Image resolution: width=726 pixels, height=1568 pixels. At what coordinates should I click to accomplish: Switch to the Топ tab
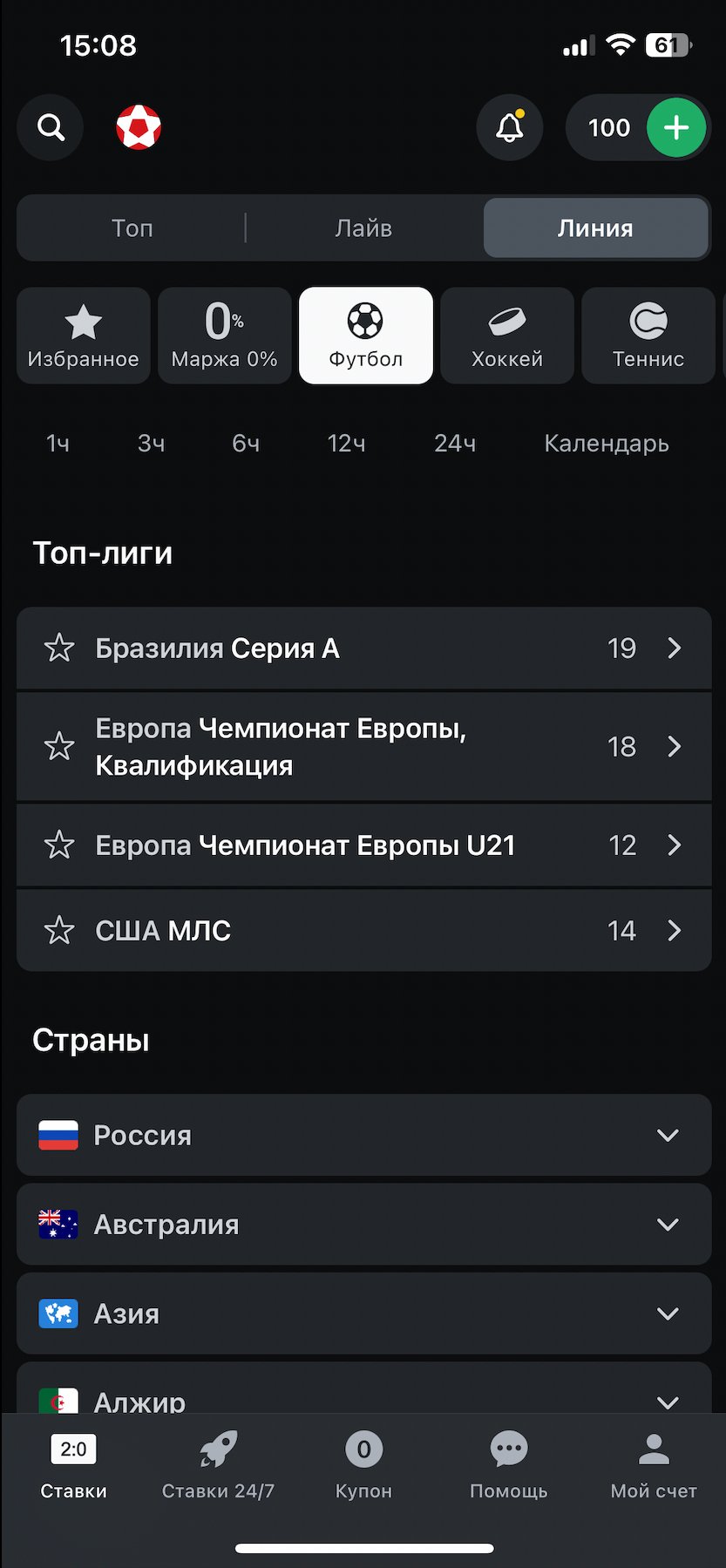pos(132,228)
